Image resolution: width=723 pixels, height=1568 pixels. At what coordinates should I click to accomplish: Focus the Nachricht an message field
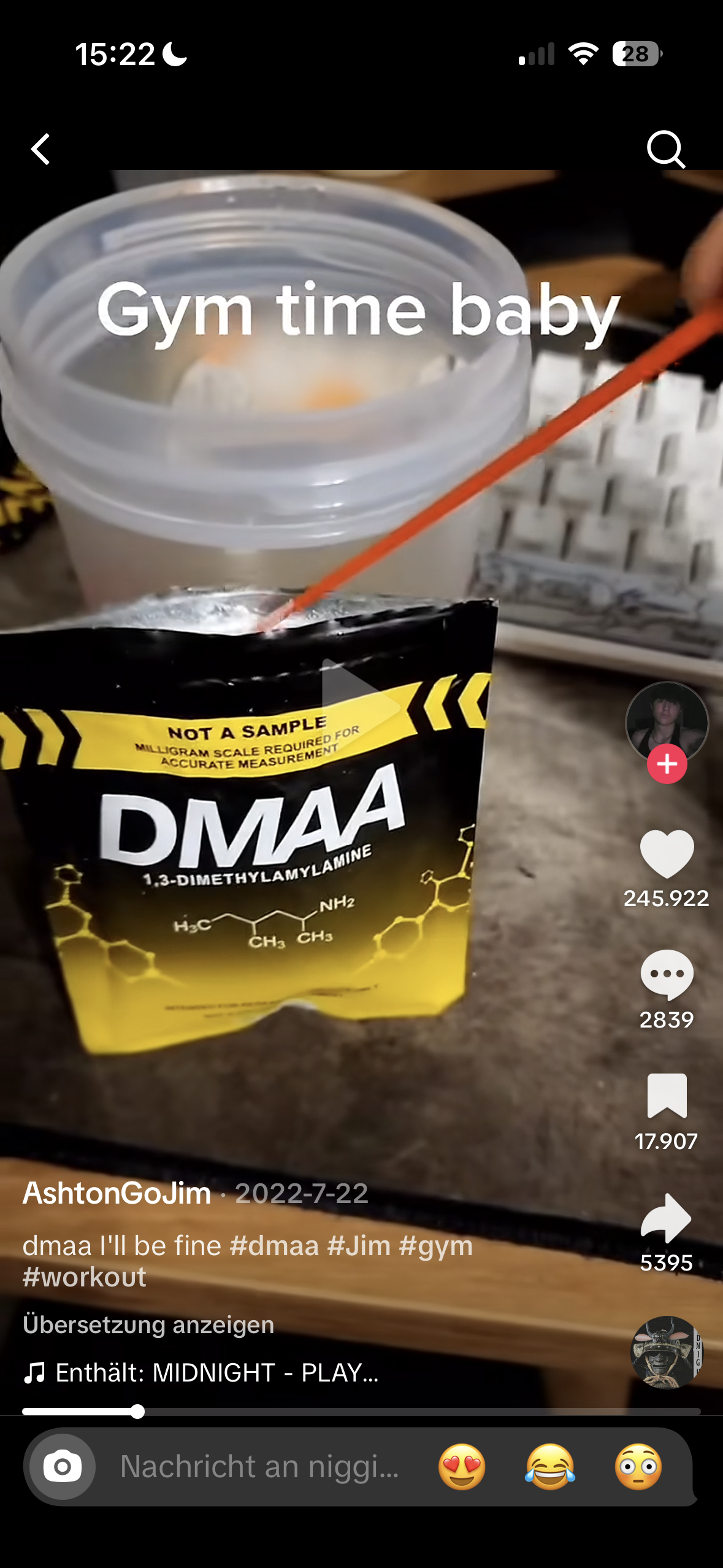[x=259, y=1466]
